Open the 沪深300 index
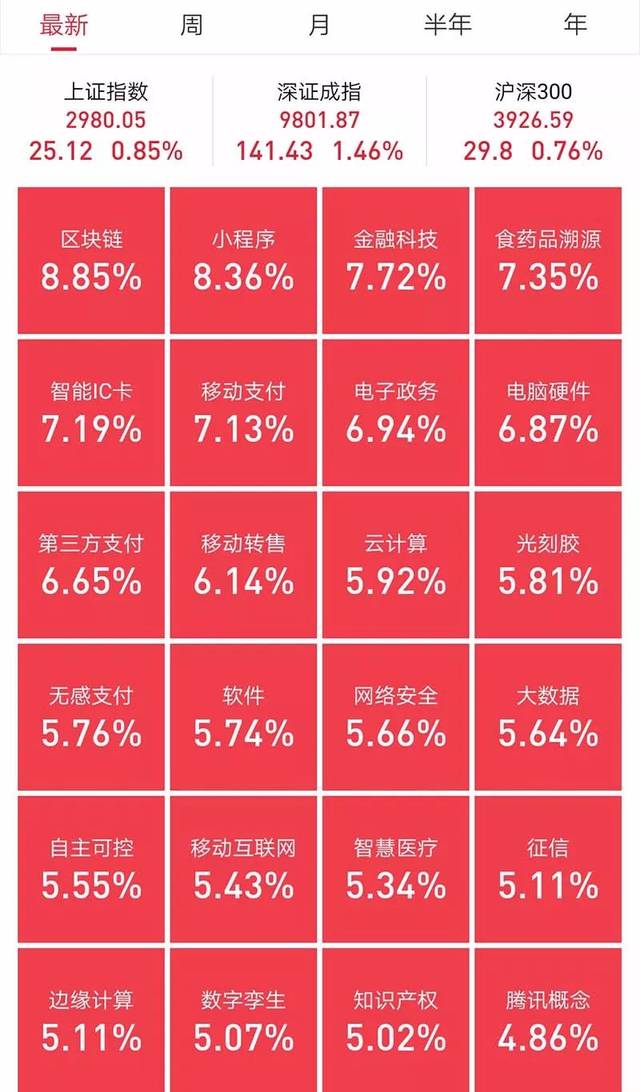This screenshot has width=640, height=1092. [x=533, y=121]
